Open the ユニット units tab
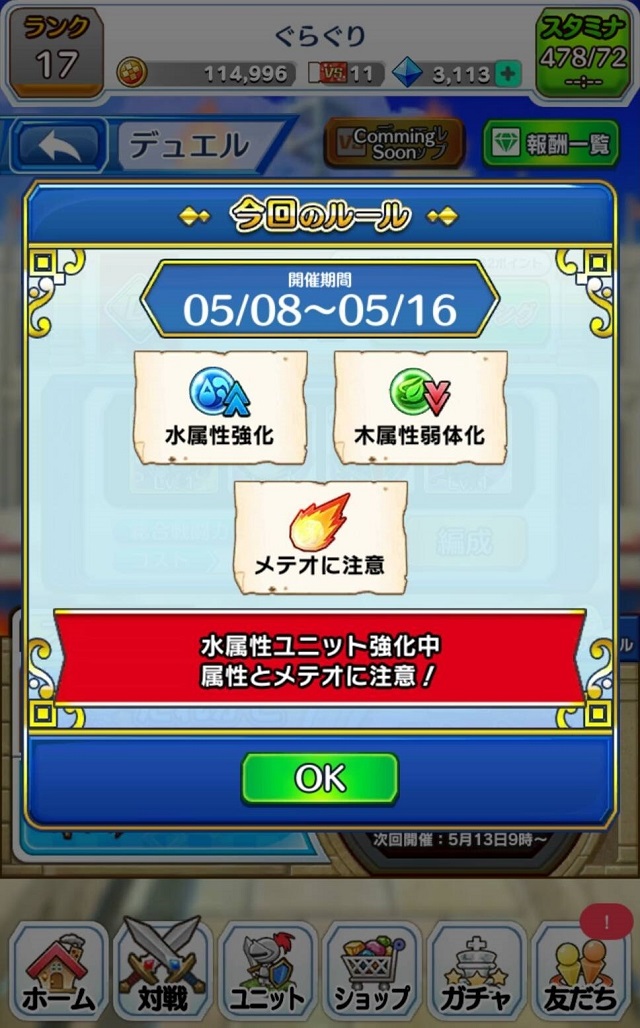Image resolution: width=640 pixels, height=1028 pixels. point(267,970)
